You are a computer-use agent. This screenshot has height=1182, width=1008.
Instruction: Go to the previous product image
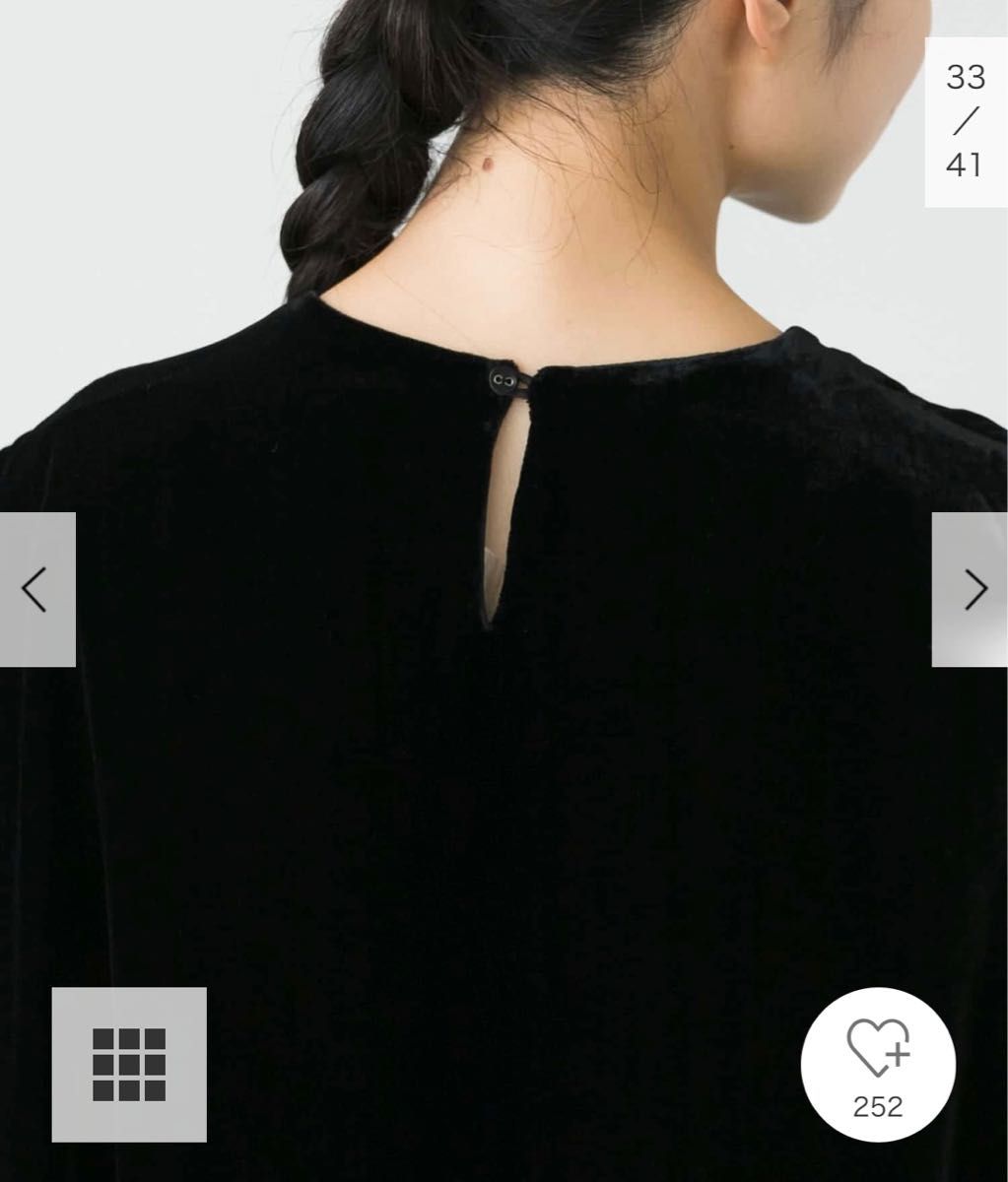click(36, 589)
